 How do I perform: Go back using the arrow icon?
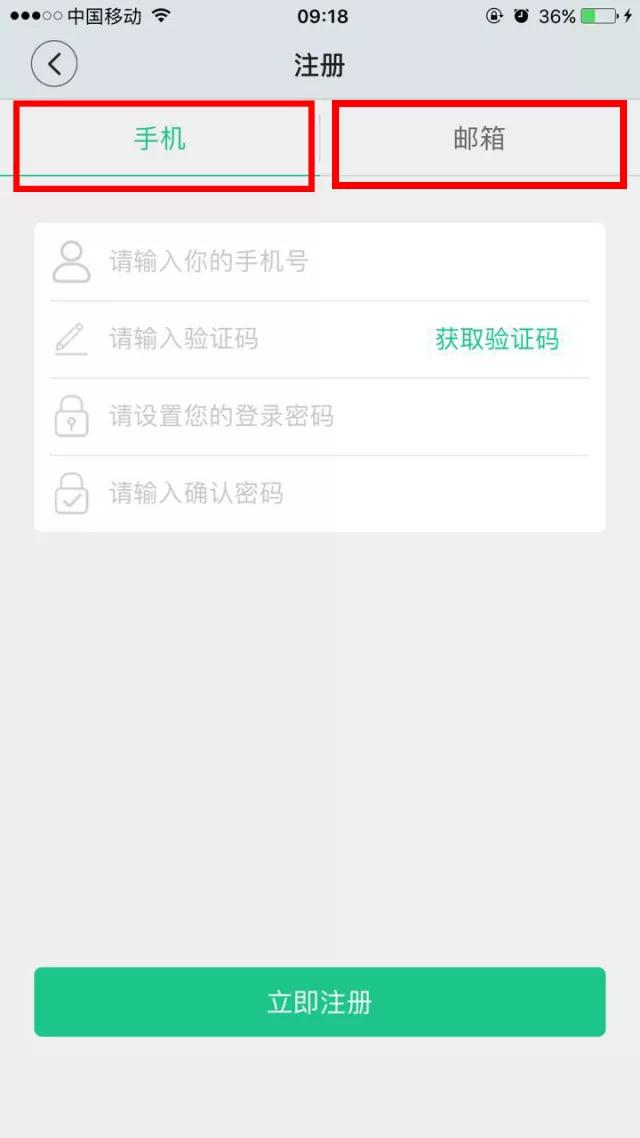click(54, 65)
